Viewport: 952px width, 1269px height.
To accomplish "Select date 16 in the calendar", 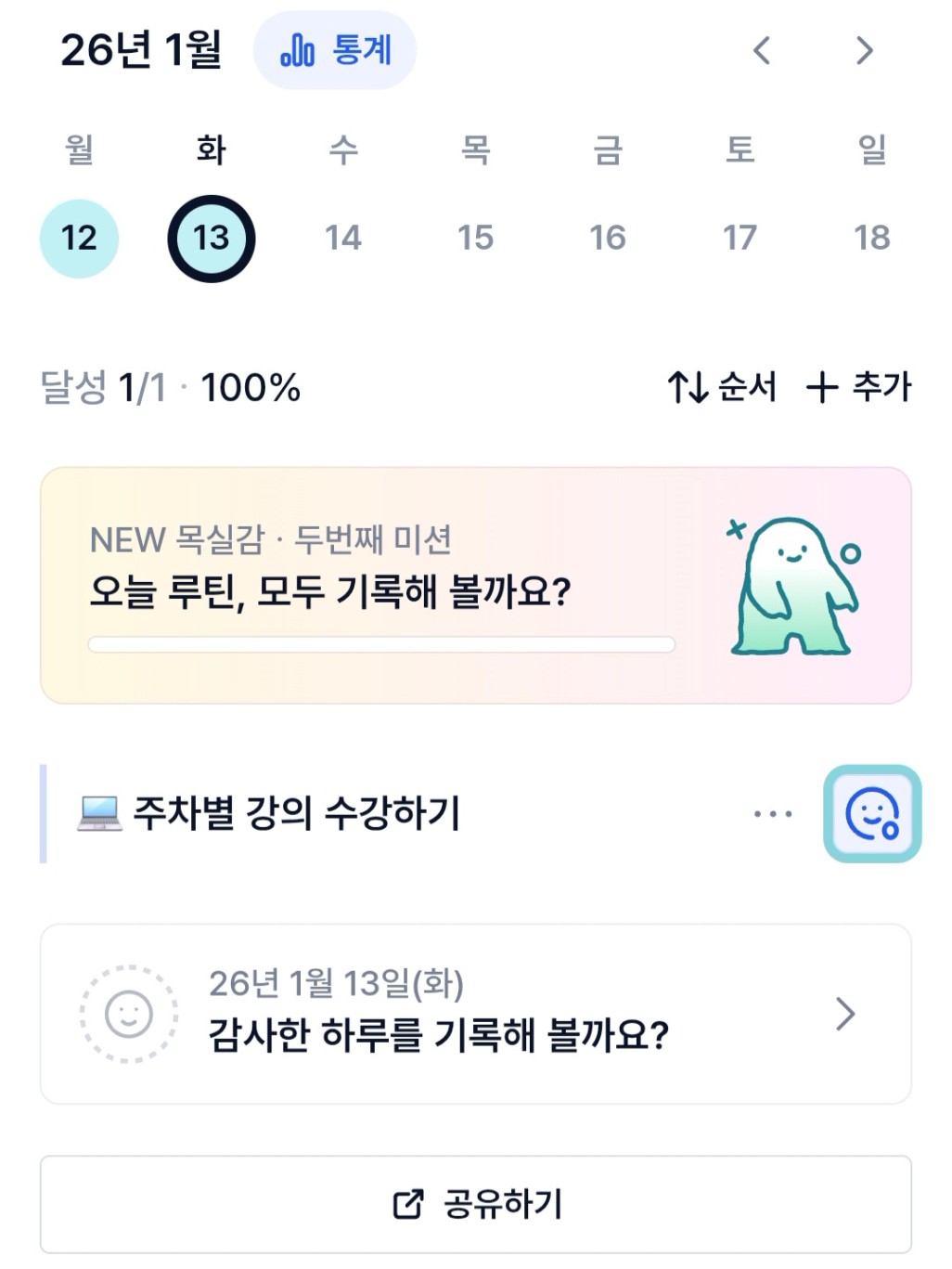I will tap(608, 239).
